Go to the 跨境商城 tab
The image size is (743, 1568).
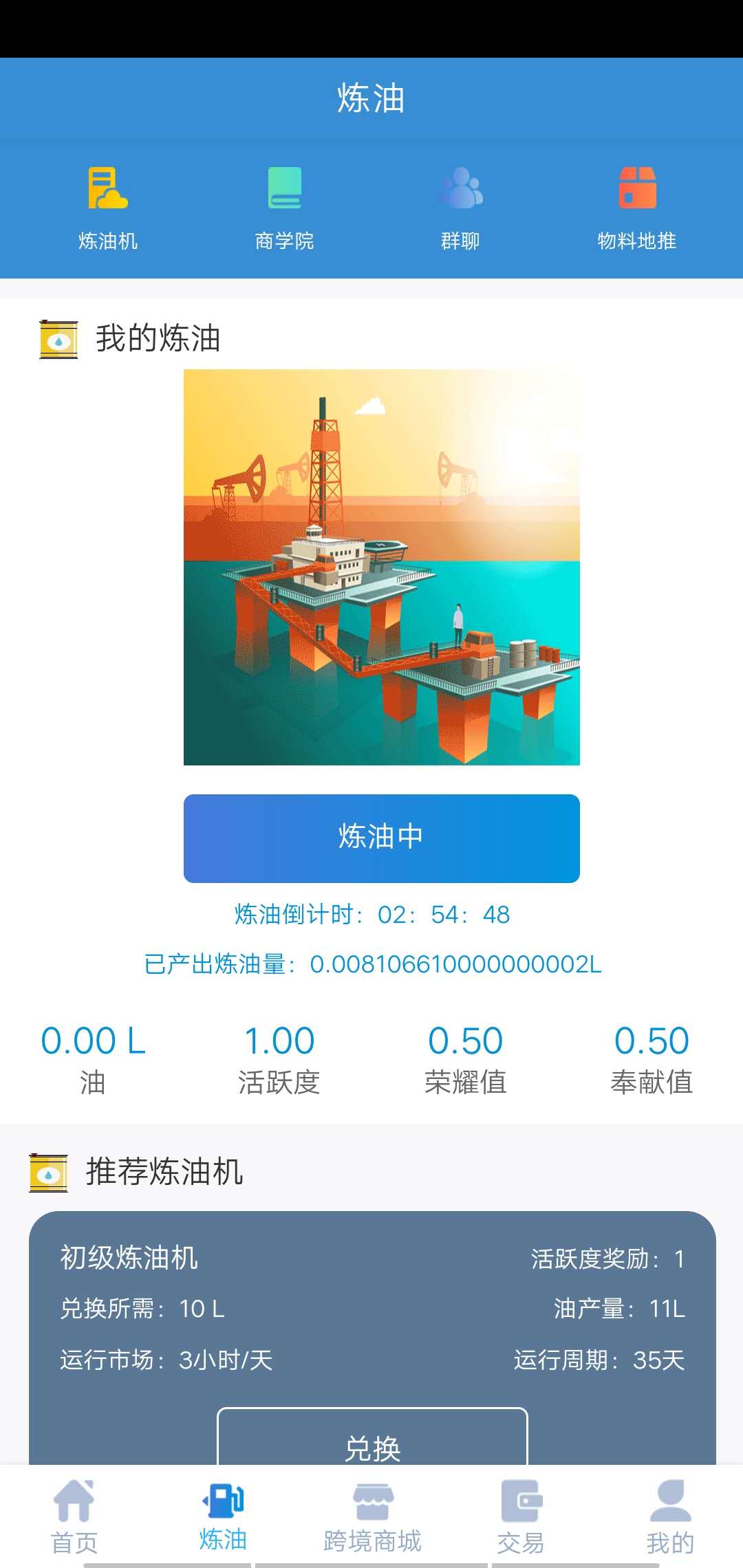coord(372,1518)
